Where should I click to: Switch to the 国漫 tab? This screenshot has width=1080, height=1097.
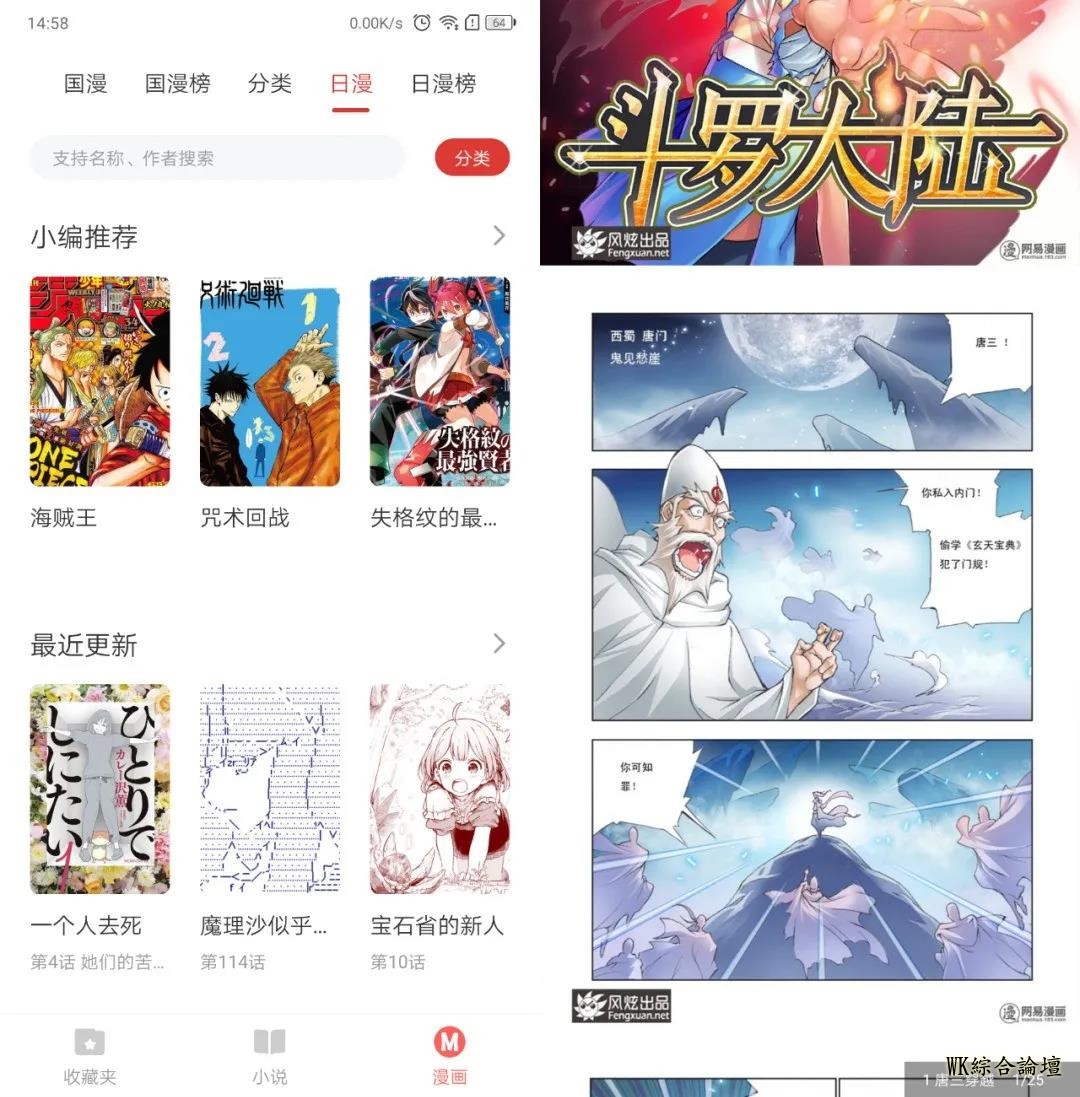pyautogui.click(x=85, y=84)
